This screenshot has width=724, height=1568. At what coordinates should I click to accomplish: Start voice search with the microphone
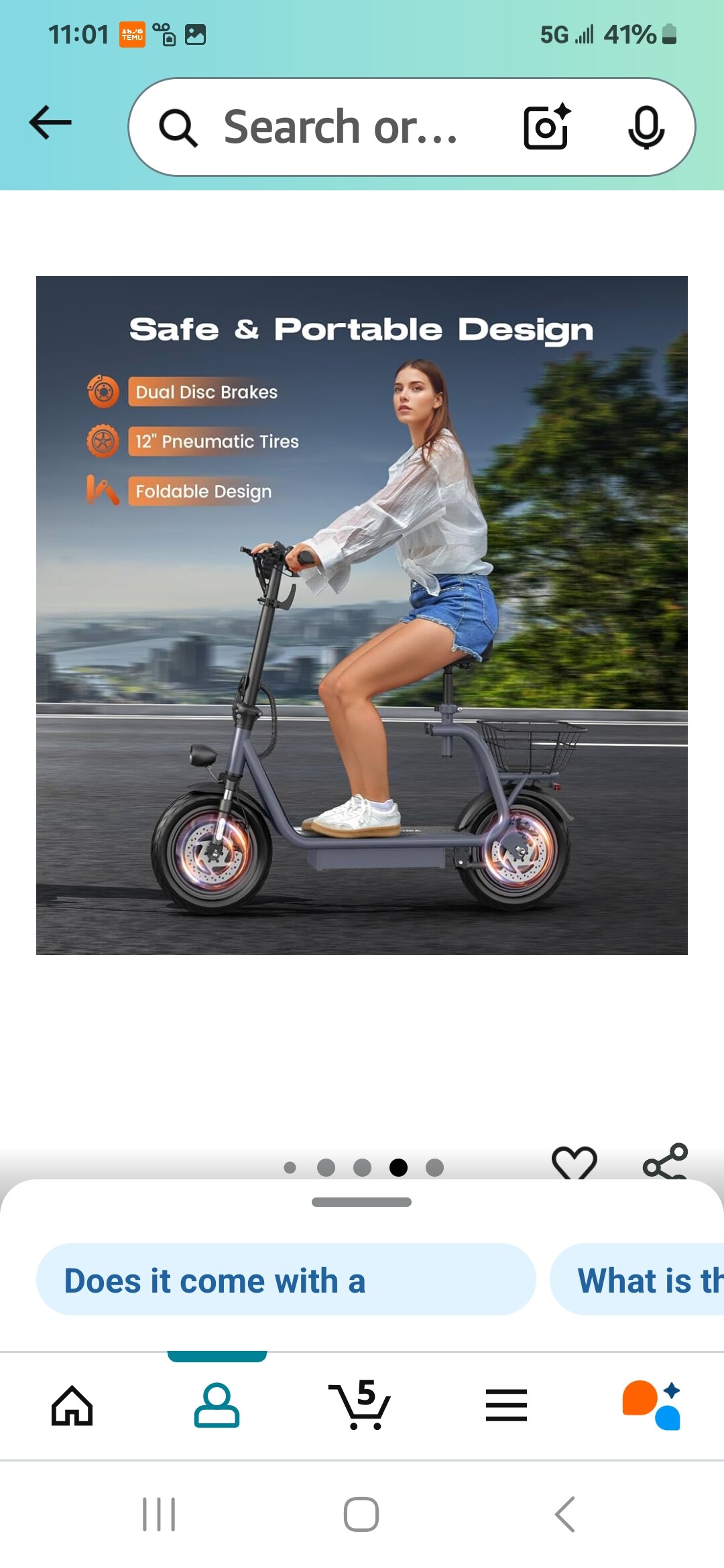coord(646,127)
